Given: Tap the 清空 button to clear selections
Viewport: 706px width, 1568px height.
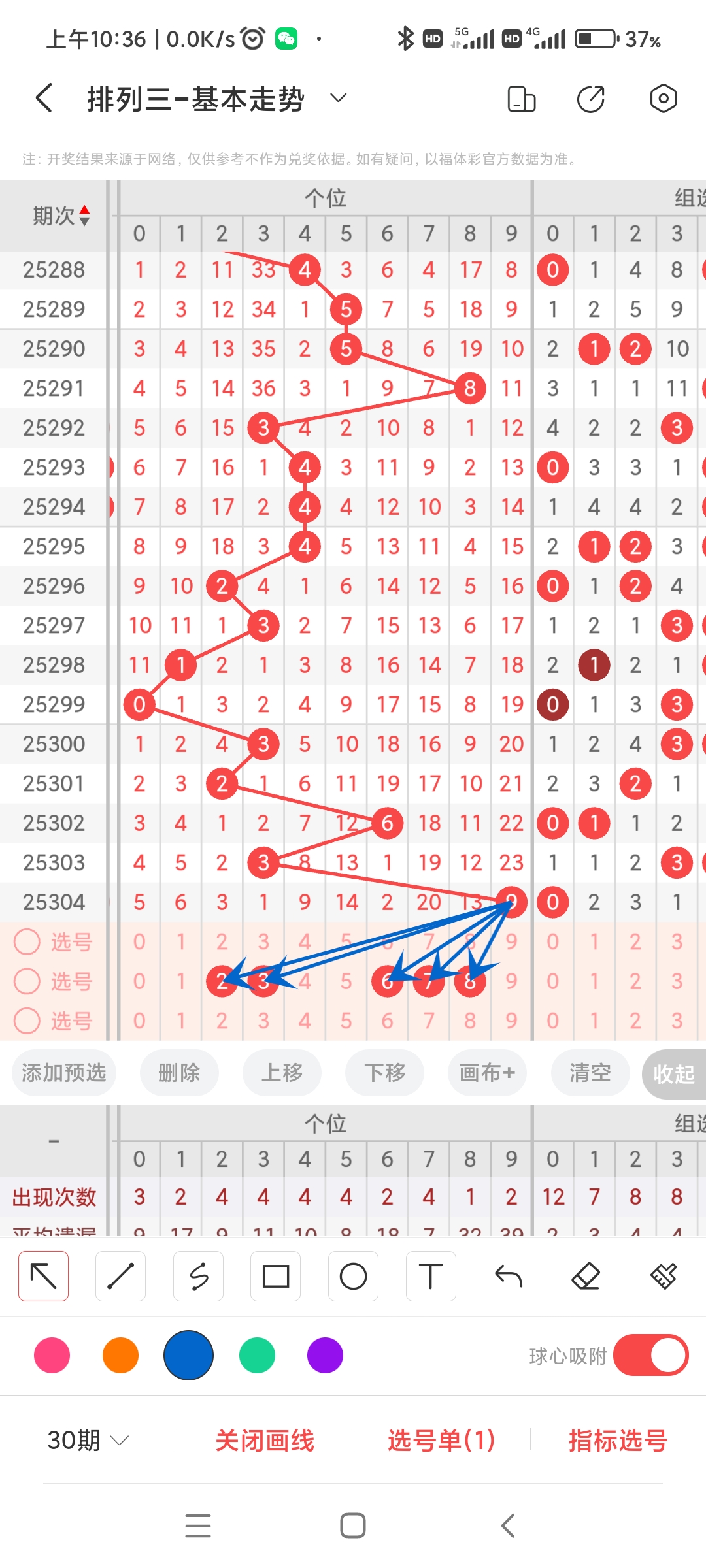Looking at the screenshot, I should [590, 1073].
